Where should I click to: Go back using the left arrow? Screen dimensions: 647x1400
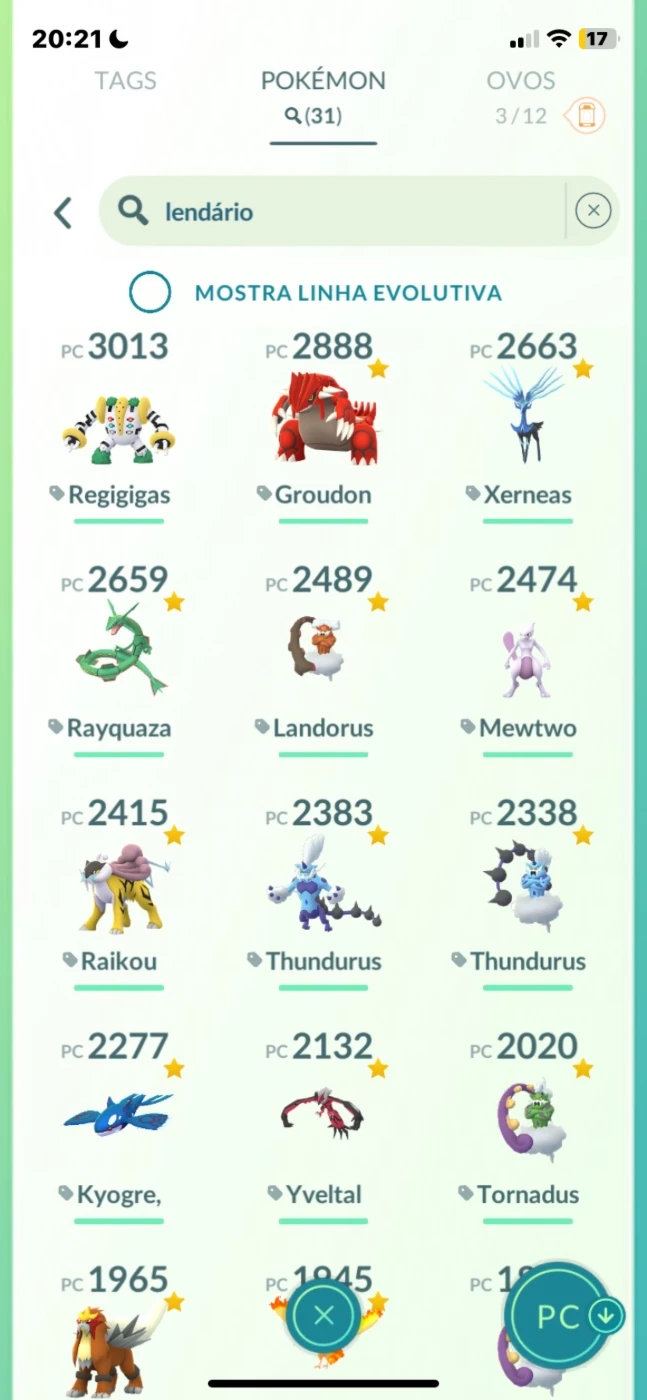[63, 212]
